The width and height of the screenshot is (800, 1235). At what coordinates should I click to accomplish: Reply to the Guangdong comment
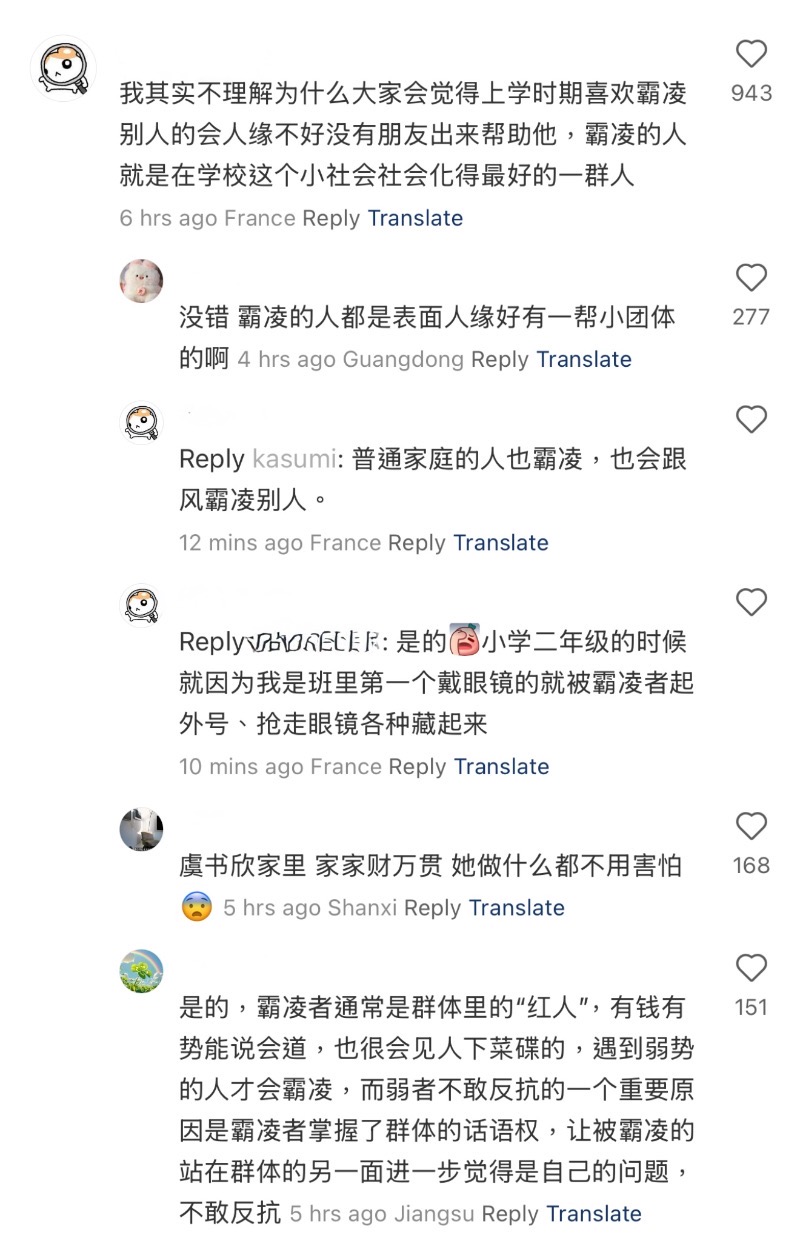(x=499, y=359)
